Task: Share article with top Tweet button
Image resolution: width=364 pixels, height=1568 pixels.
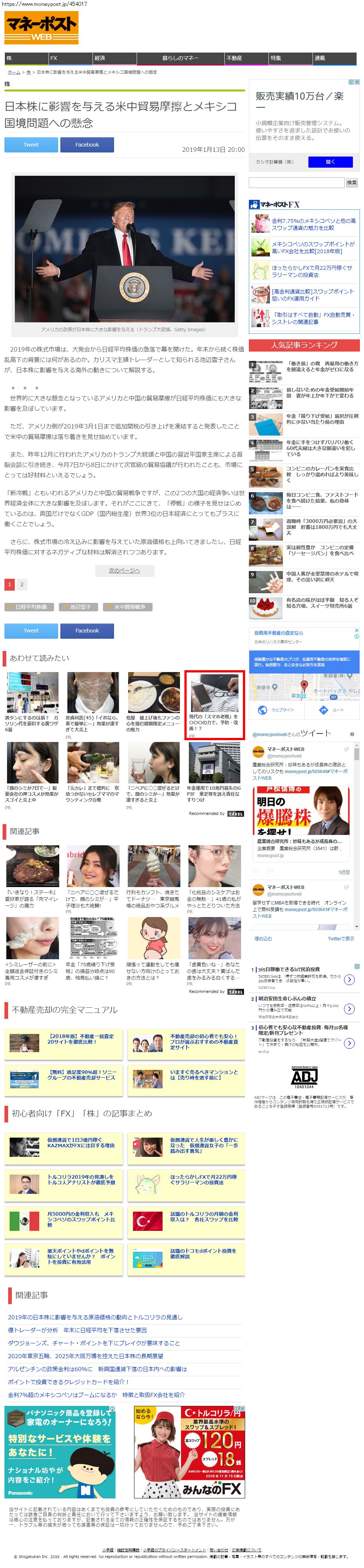Action: [x=31, y=145]
